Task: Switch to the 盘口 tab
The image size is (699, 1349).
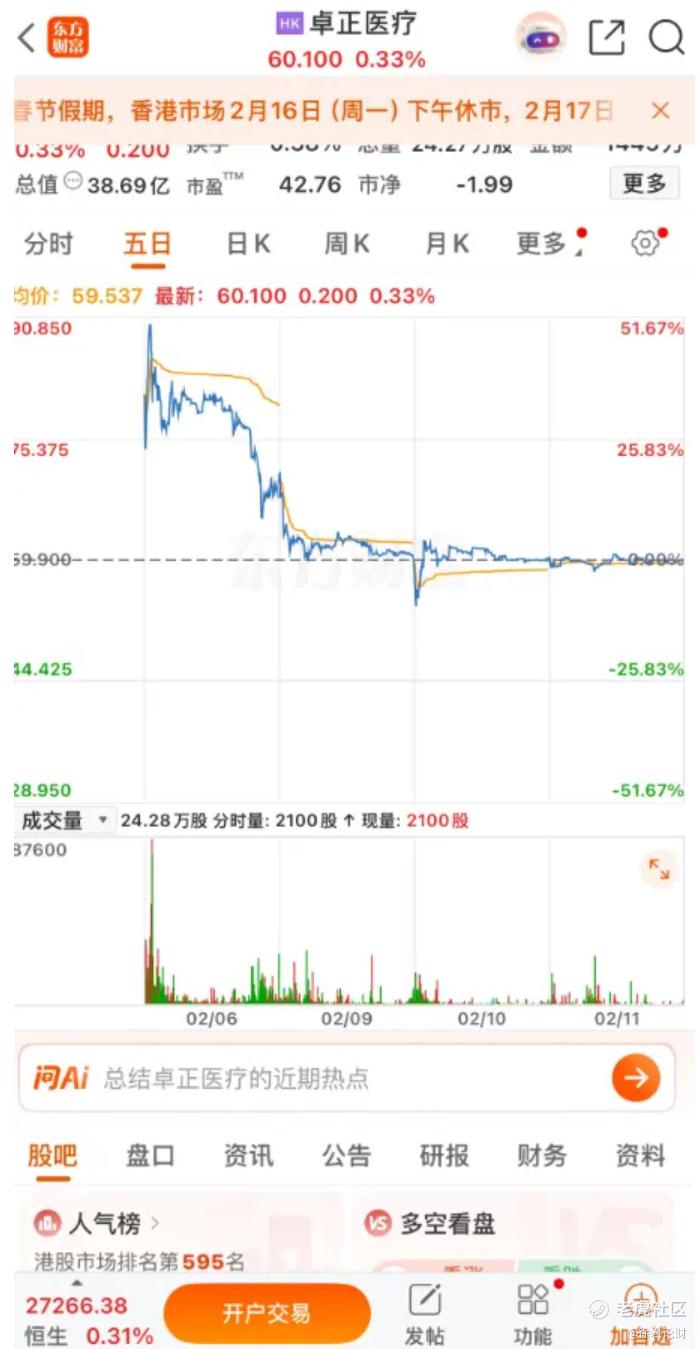Action: tap(150, 1156)
